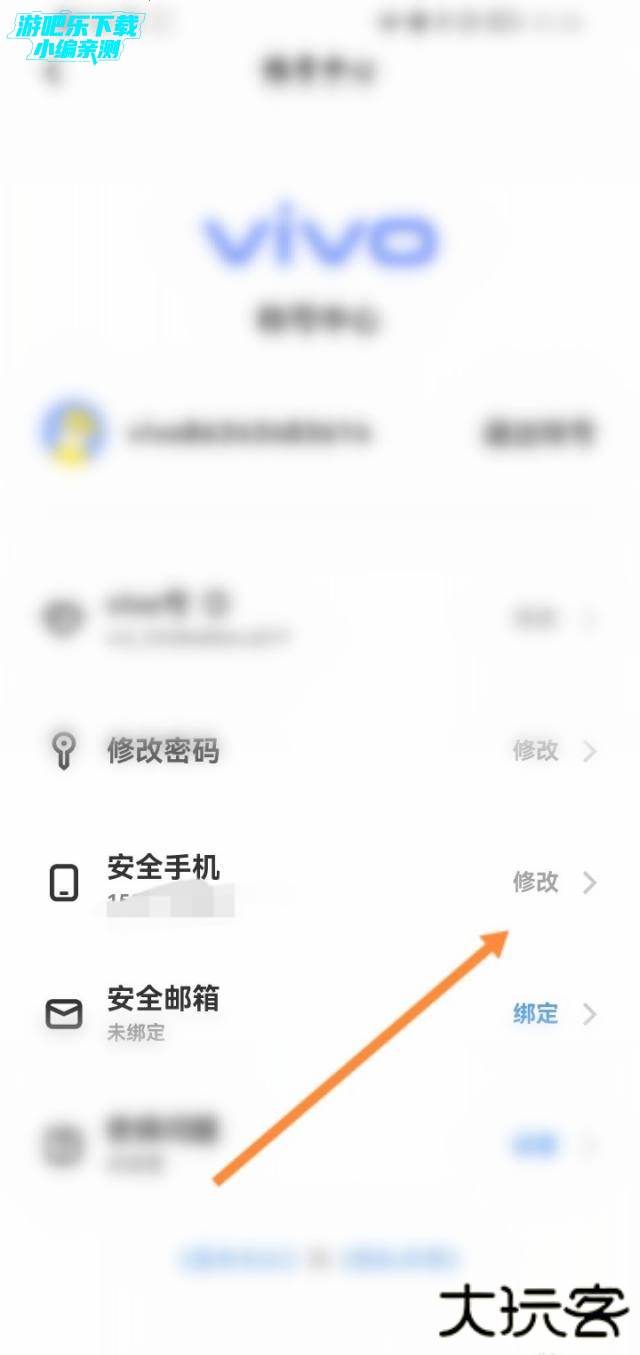Bind an email via the 安全邮箱 row

pos(320,1013)
